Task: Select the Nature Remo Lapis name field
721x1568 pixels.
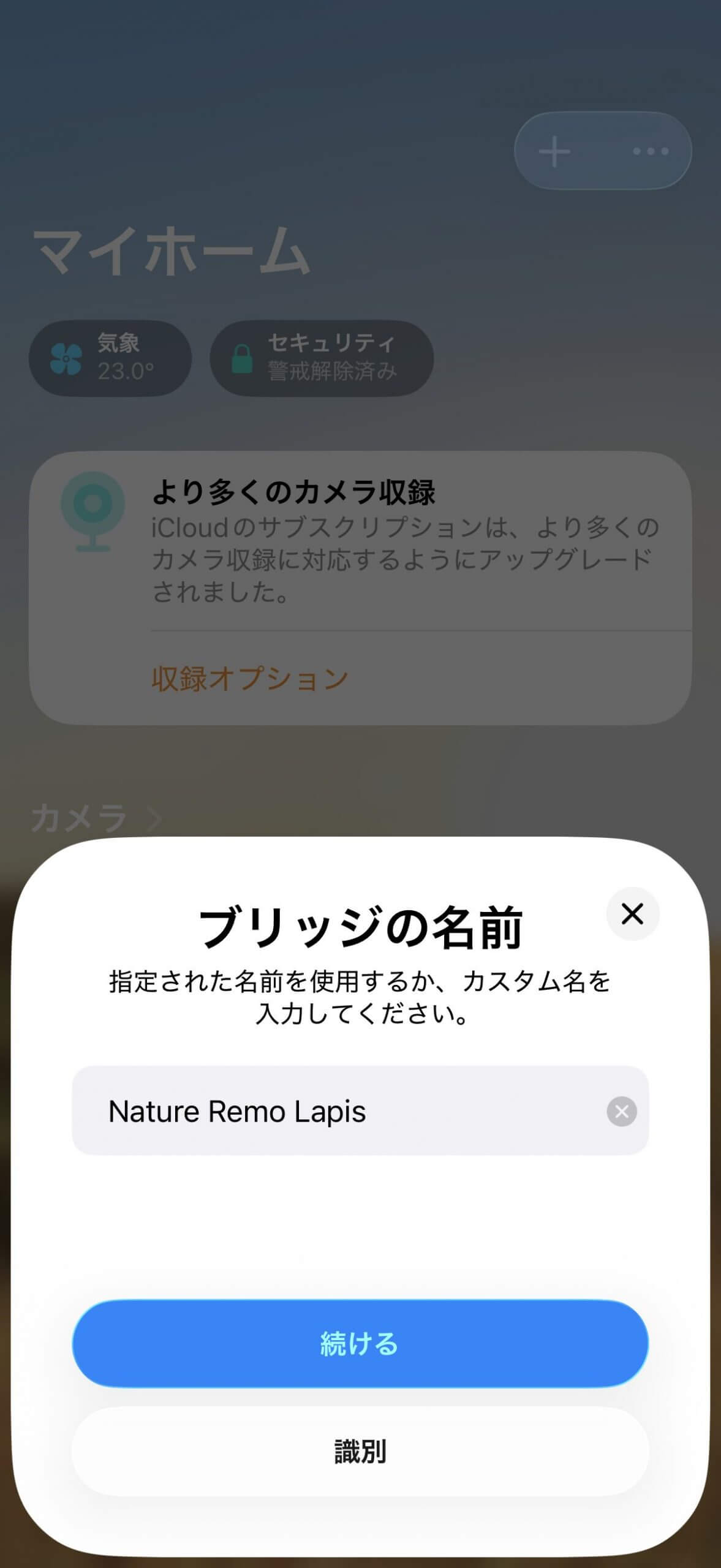Action: 306,1112
